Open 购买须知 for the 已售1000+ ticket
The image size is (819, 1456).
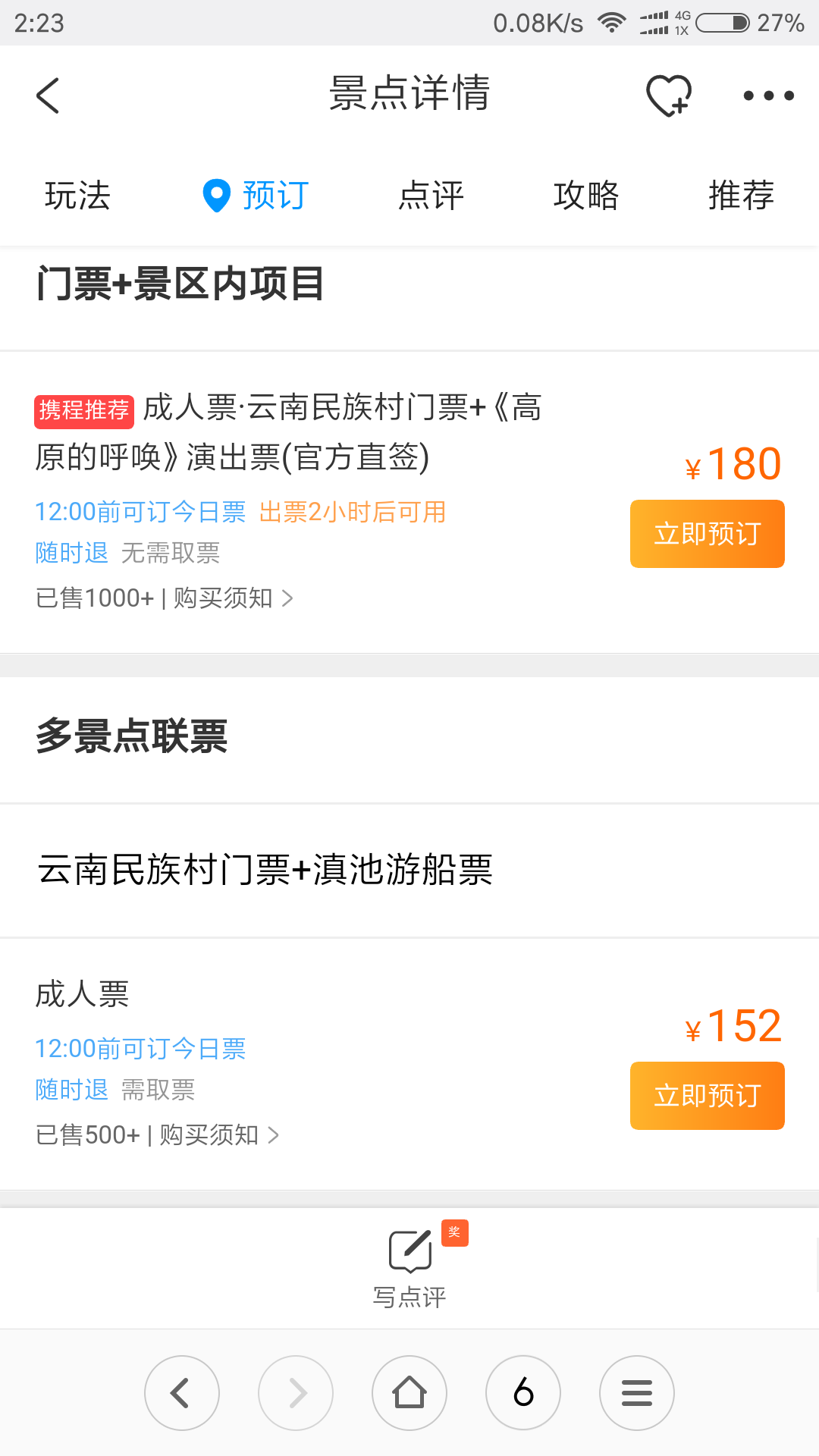pos(233,598)
